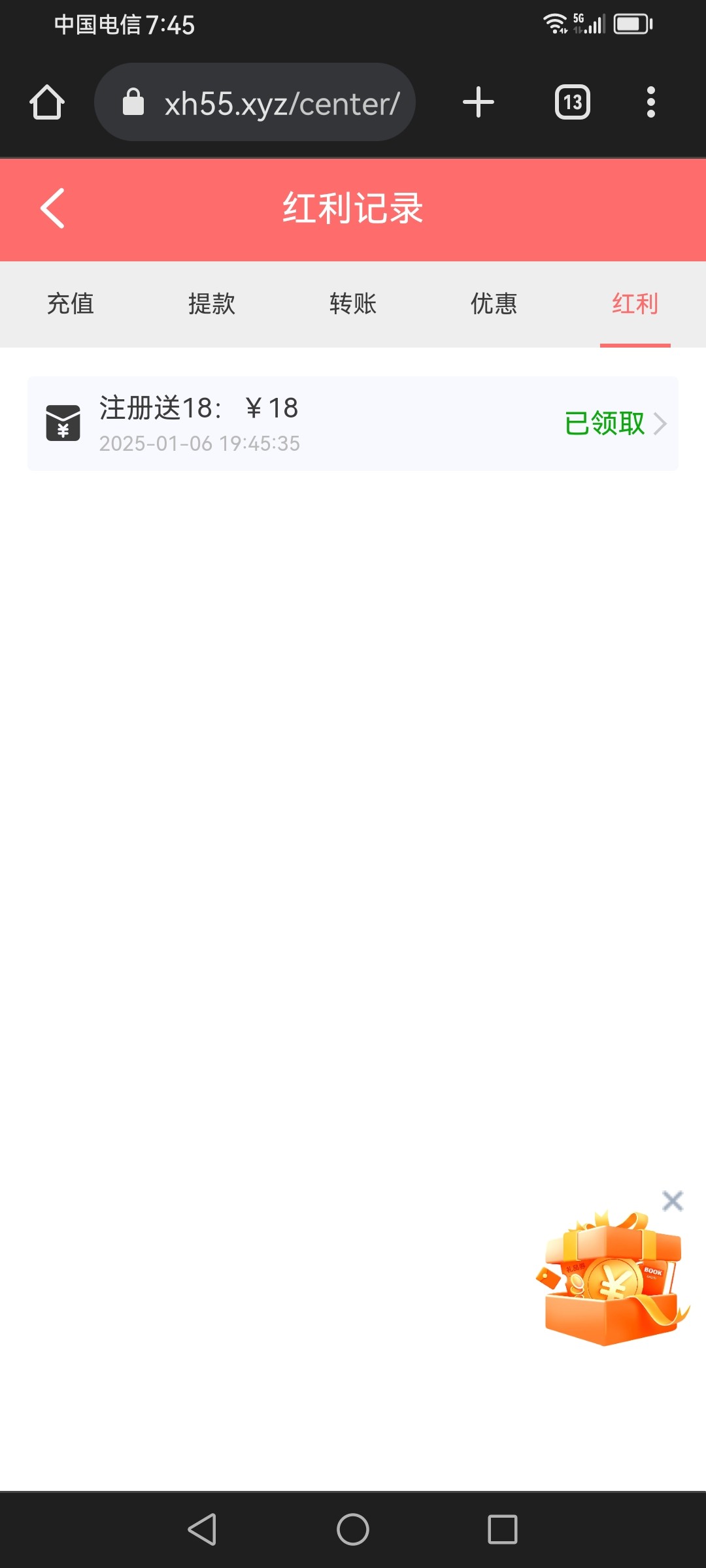706x1568 pixels.
Task: Open the recent apps view
Action: tap(503, 1529)
